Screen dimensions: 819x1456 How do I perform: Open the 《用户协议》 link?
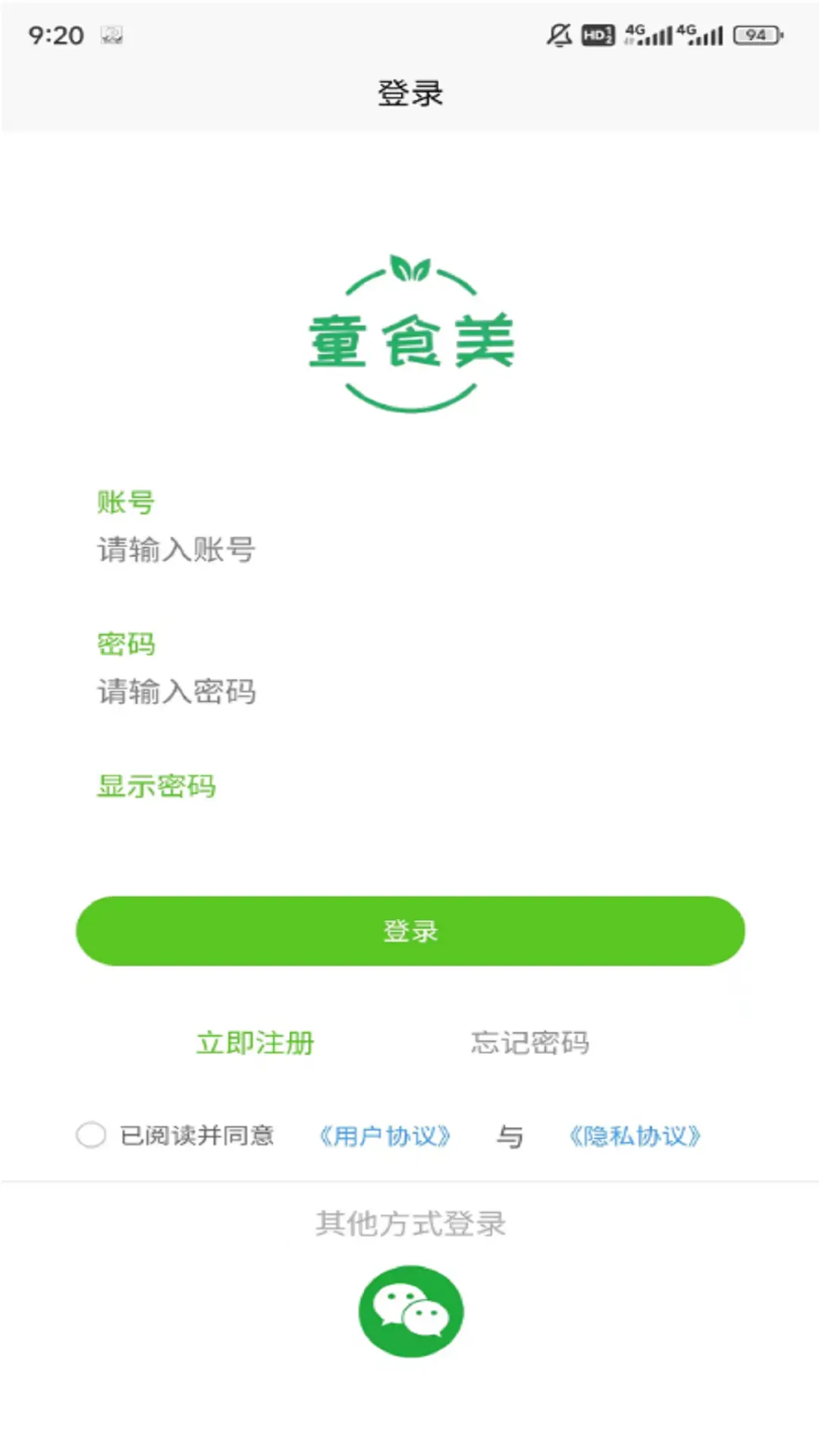pos(384,1136)
